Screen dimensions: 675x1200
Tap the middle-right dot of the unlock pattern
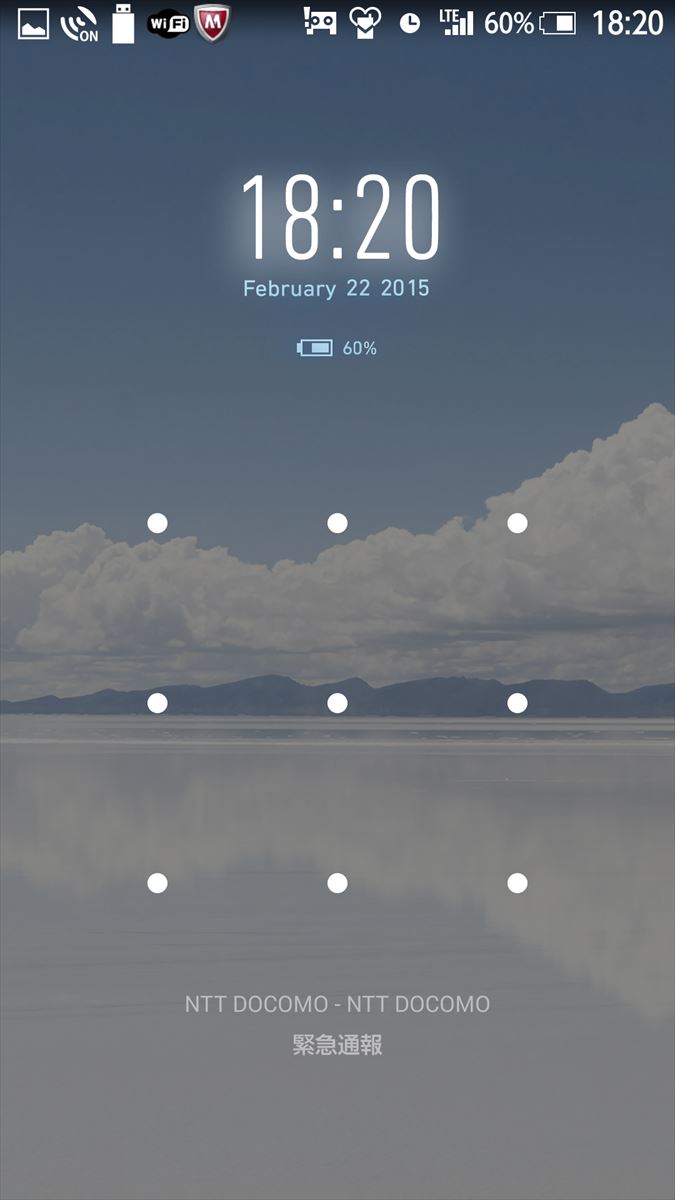click(x=517, y=703)
